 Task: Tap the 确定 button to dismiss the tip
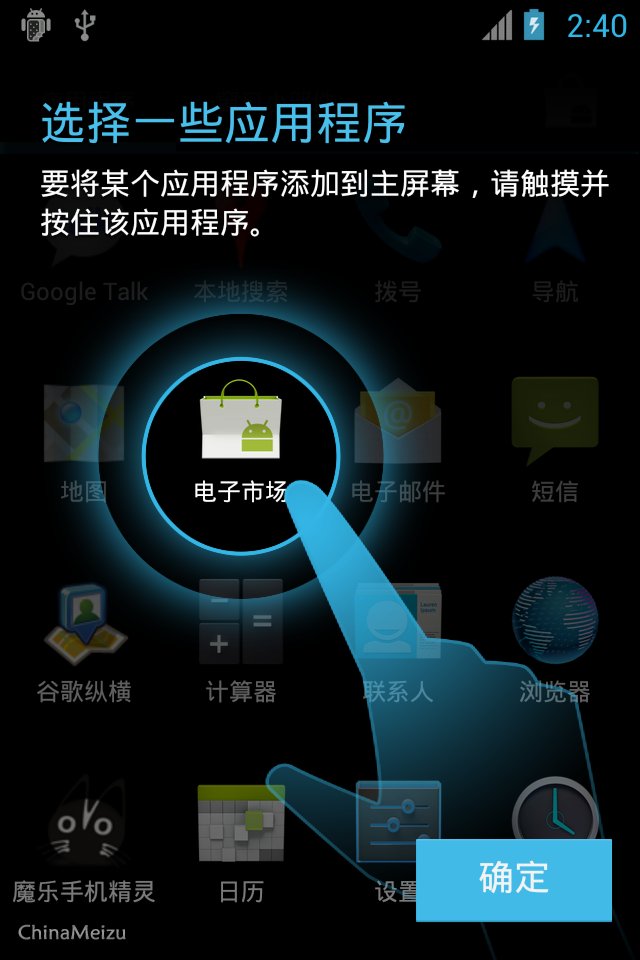[x=513, y=879]
